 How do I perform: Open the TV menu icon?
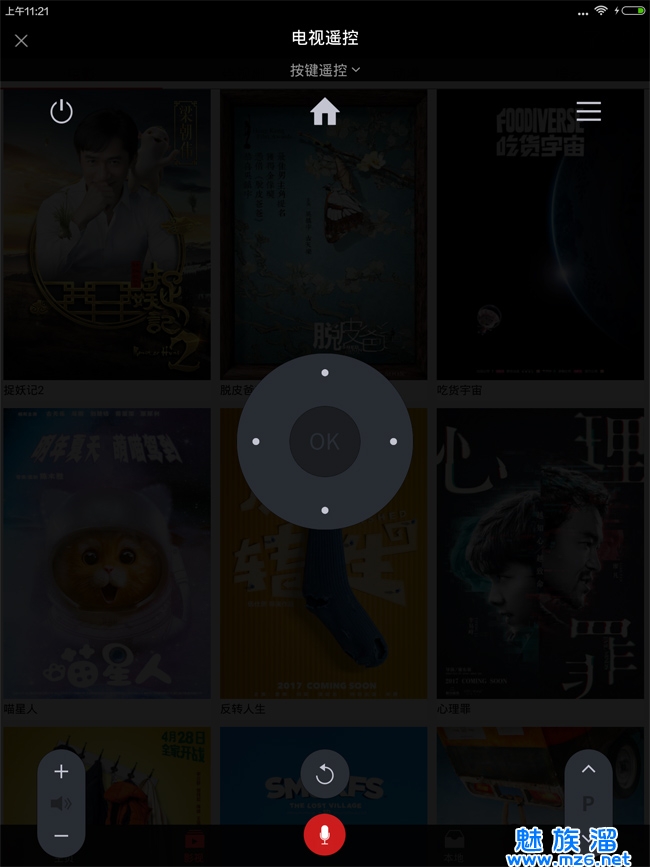[589, 111]
